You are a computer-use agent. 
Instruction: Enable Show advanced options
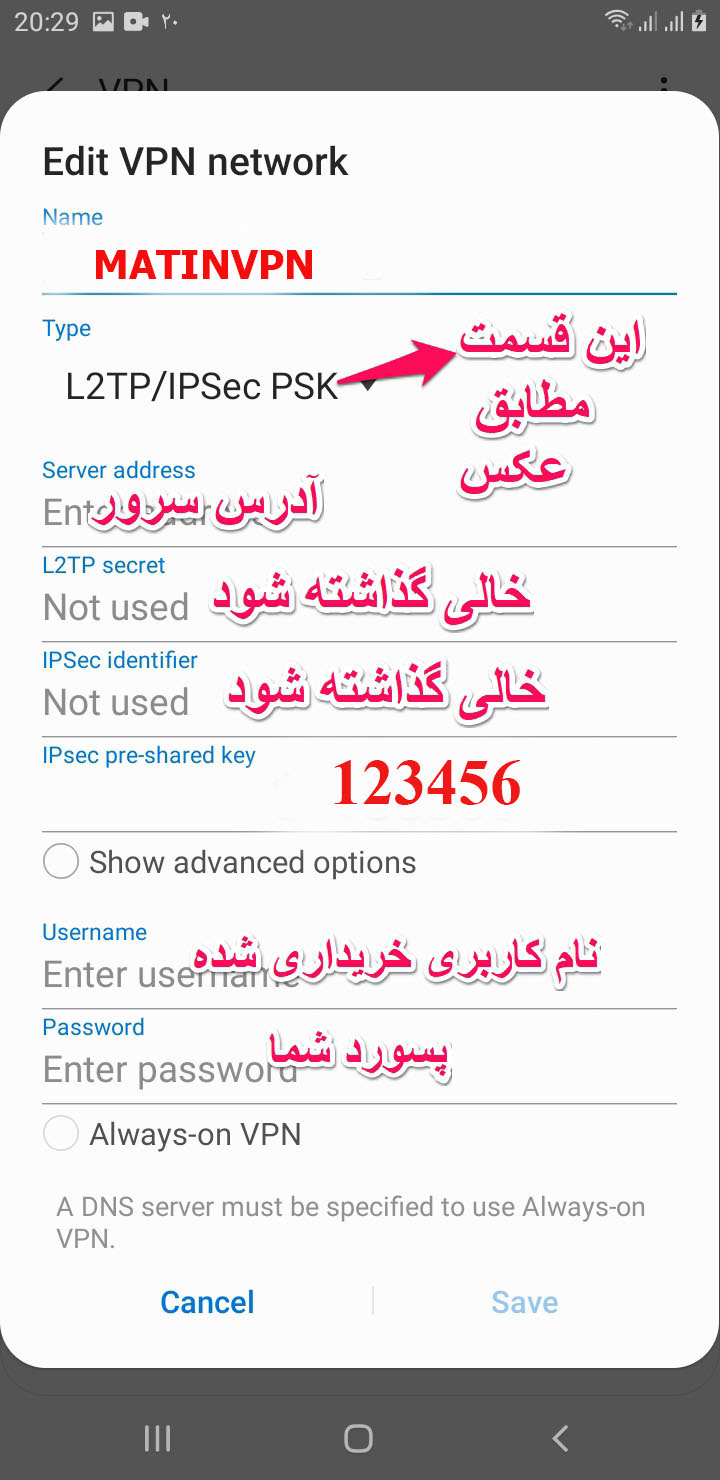61,862
